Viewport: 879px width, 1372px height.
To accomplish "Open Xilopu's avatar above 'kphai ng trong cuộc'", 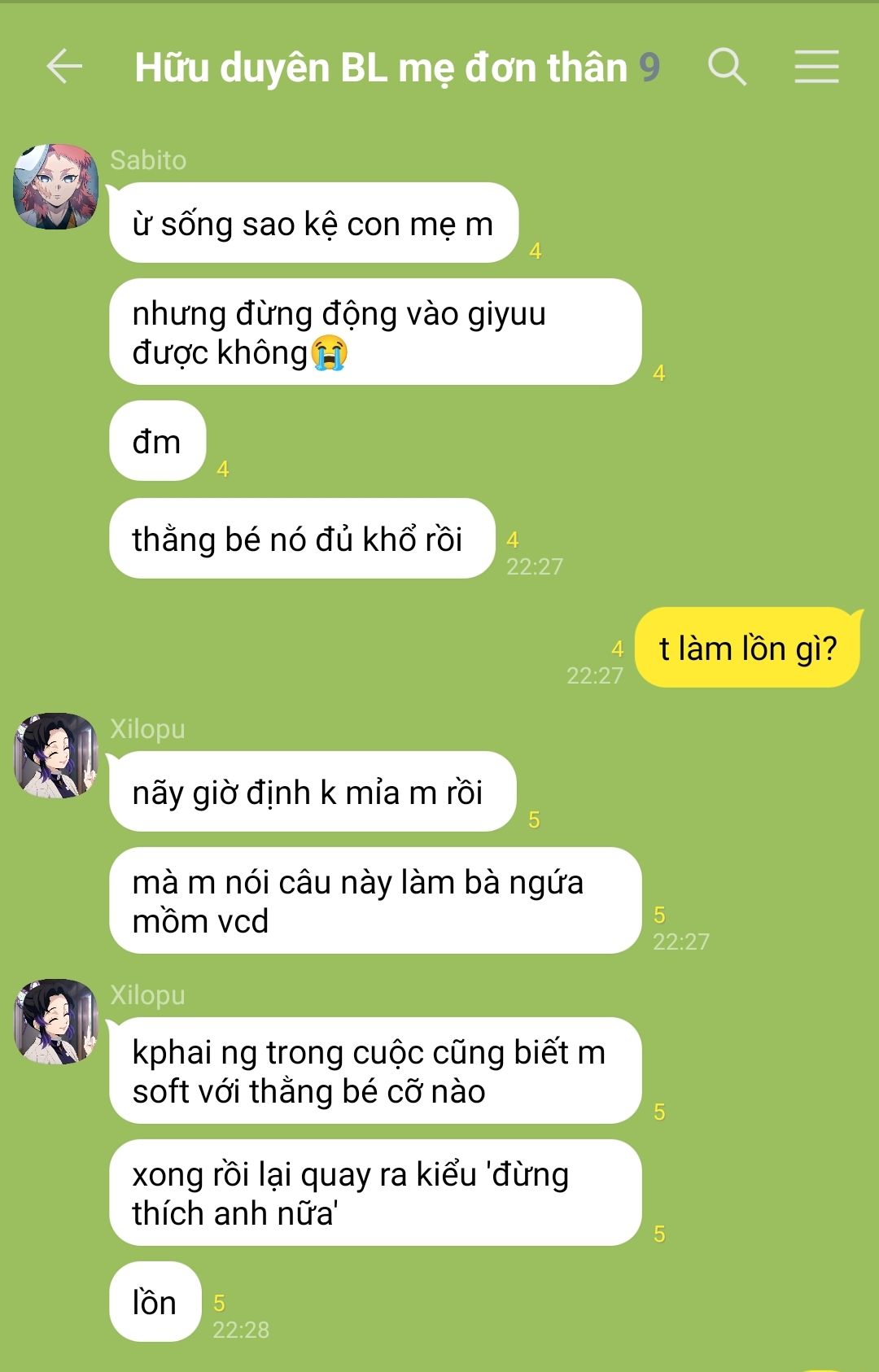I will point(55,1022).
